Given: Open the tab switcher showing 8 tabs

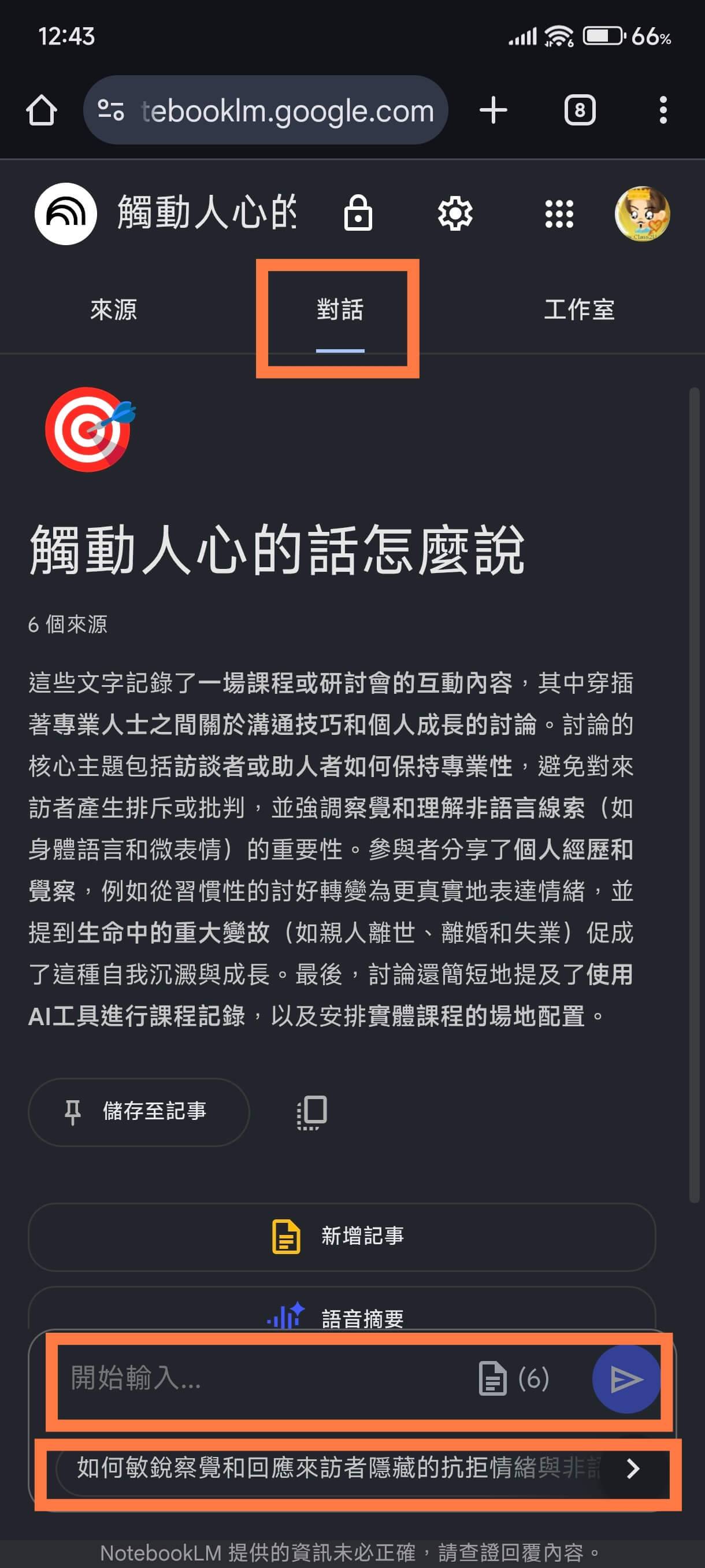Looking at the screenshot, I should (x=579, y=111).
